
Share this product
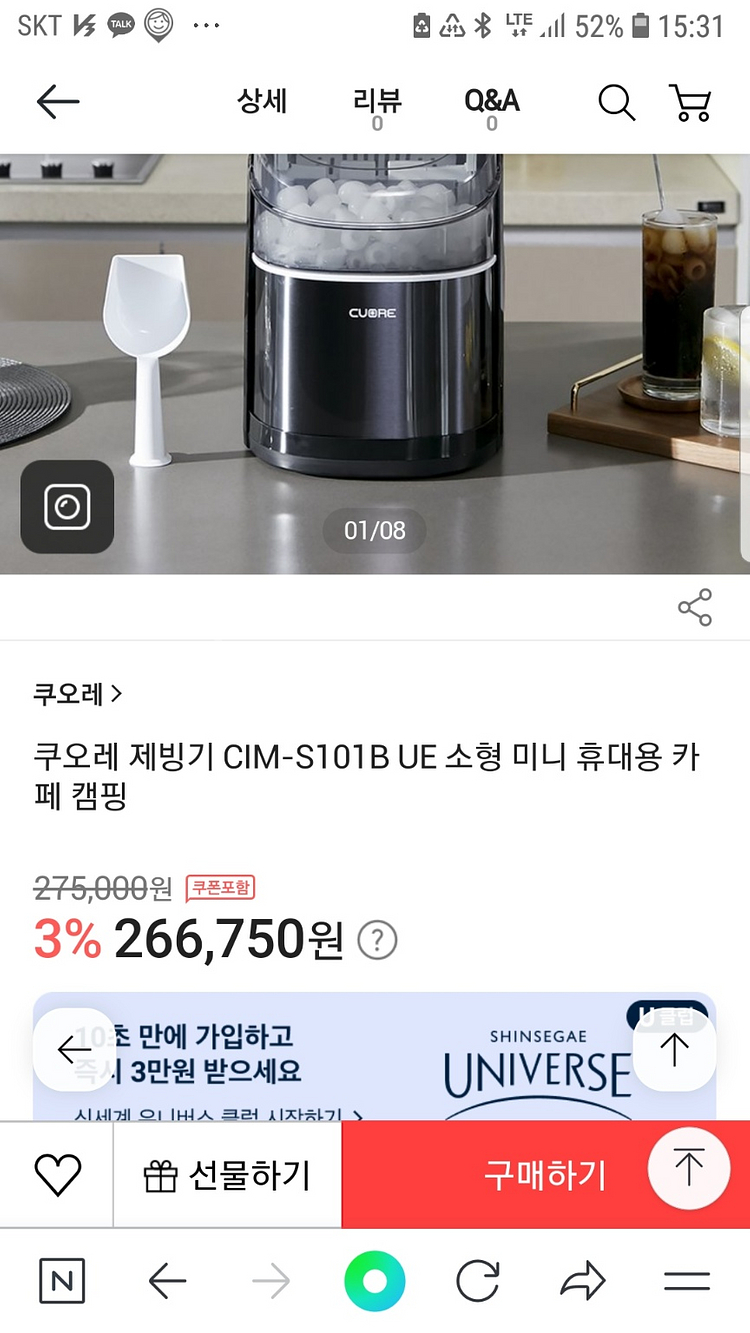[695, 608]
